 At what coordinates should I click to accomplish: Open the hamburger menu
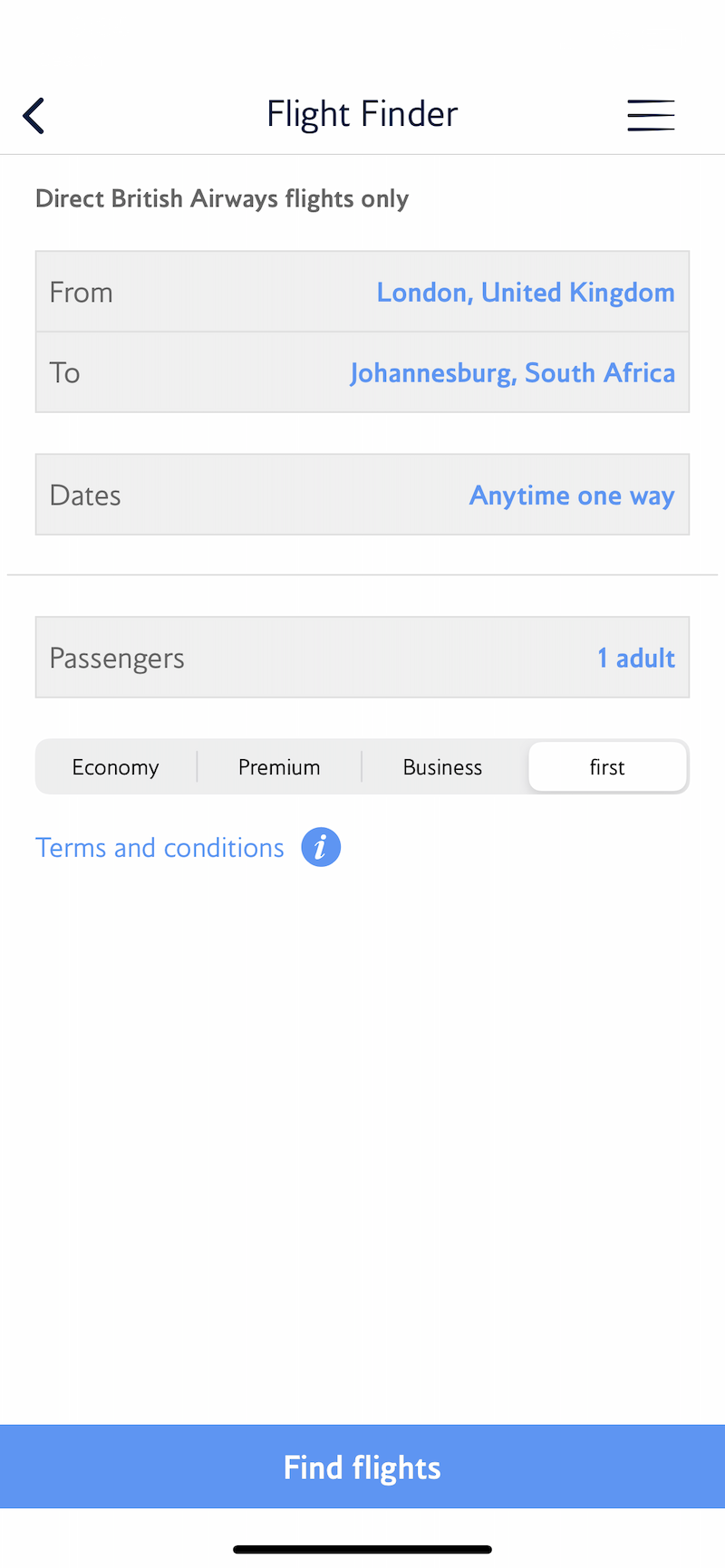(651, 115)
